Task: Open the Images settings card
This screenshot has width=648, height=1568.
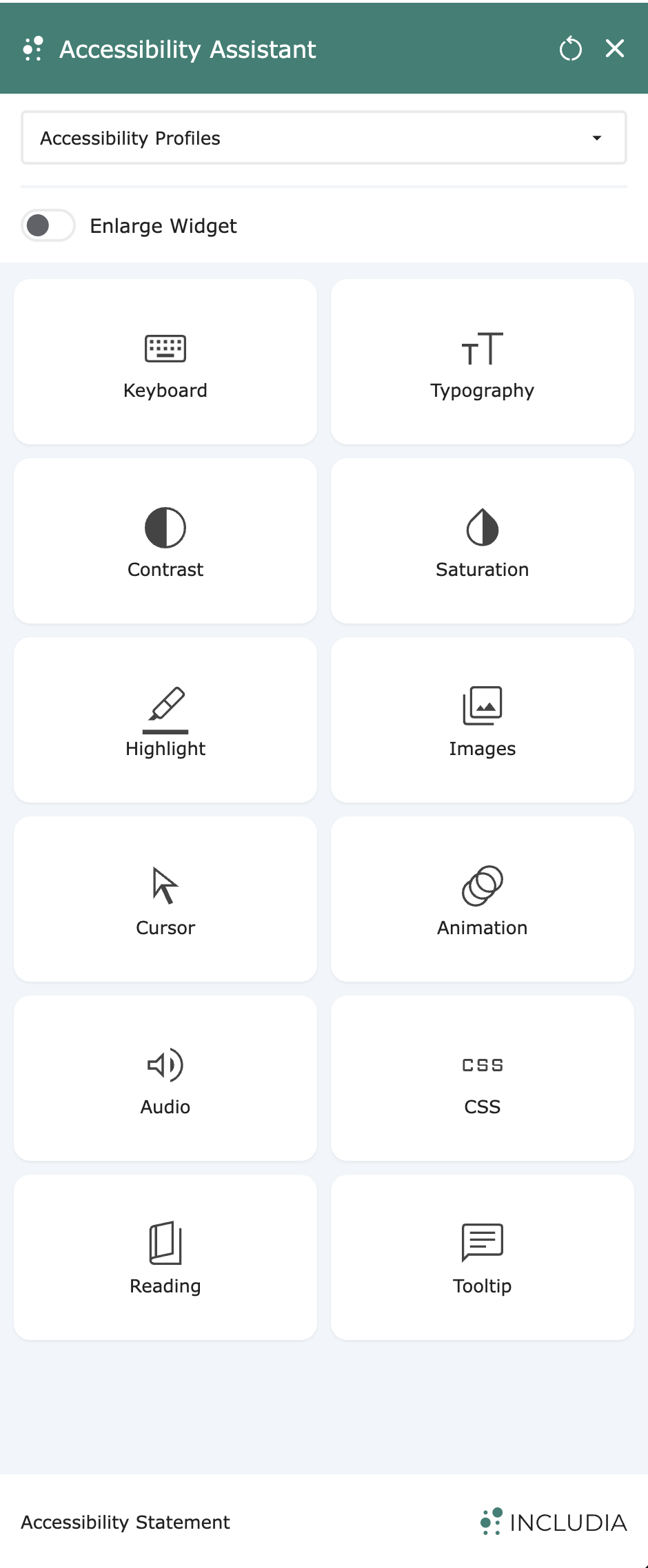Action: coord(483,720)
